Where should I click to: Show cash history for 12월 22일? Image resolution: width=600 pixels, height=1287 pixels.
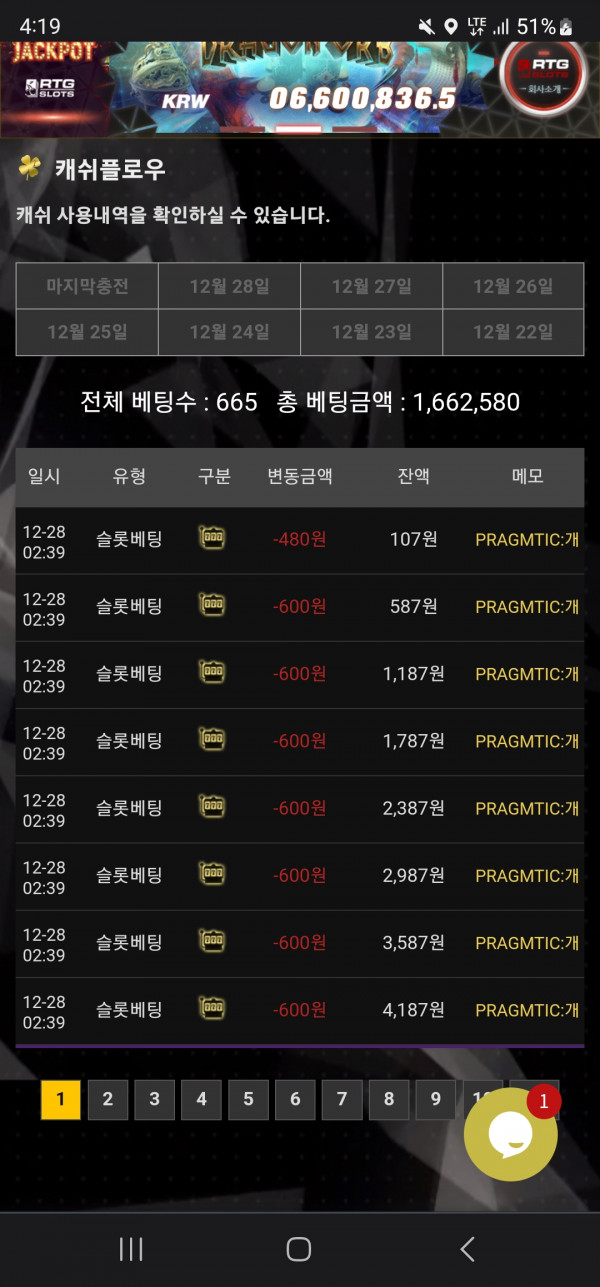point(513,332)
